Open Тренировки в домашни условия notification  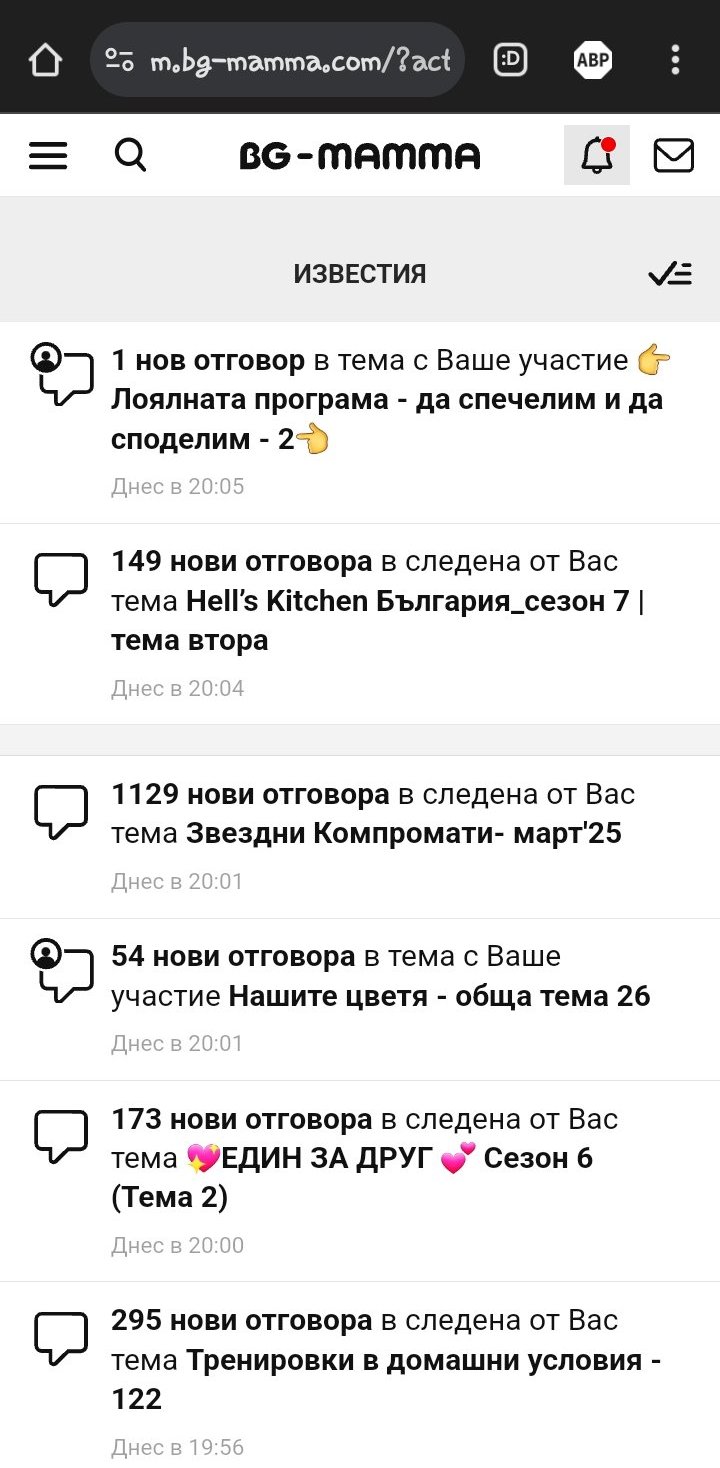385,1361
